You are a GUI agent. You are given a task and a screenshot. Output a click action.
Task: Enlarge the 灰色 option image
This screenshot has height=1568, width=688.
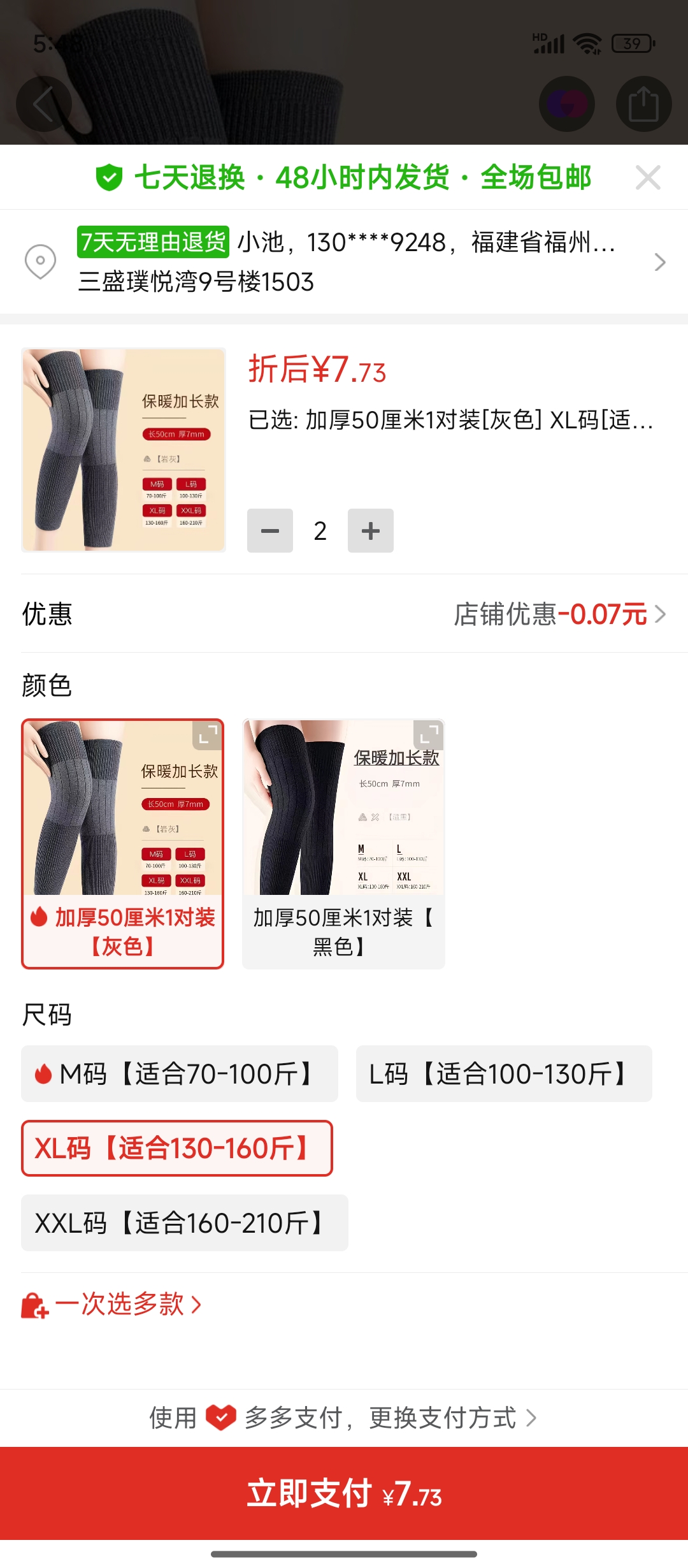(x=207, y=735)
